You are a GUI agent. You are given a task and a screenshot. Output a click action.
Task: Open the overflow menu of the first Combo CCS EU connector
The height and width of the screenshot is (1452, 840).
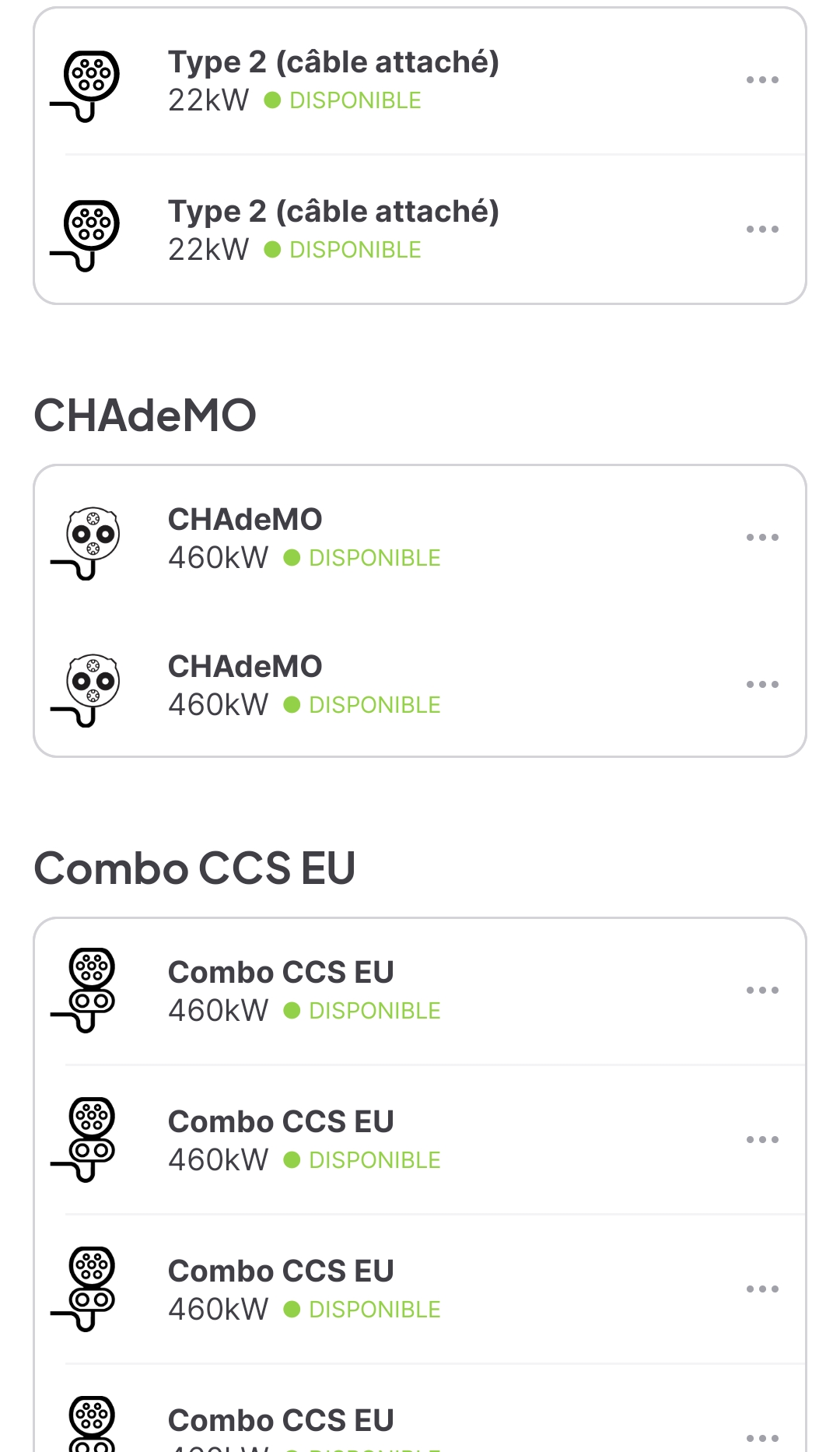[x=762, y=991]
